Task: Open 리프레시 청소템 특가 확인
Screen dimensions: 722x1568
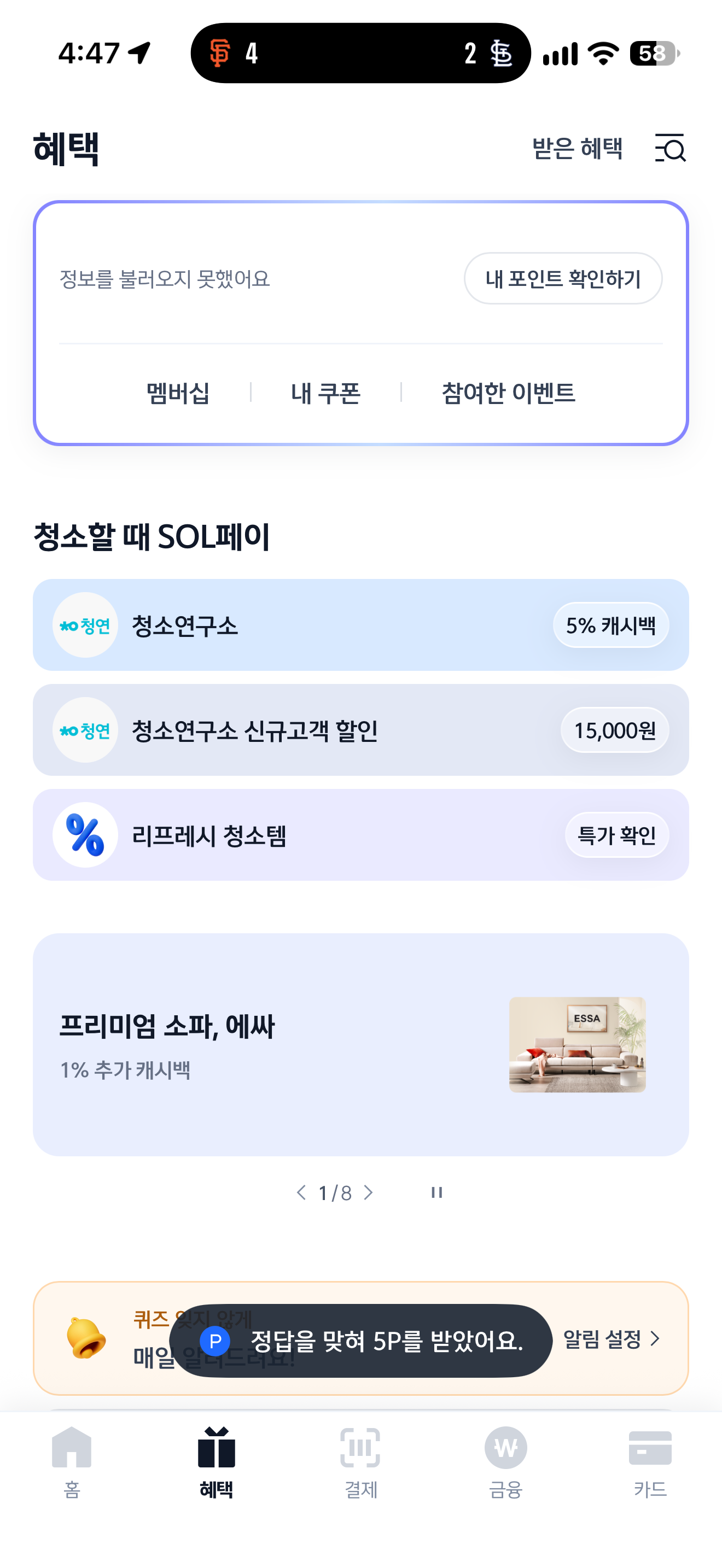Action: (361, 834)
